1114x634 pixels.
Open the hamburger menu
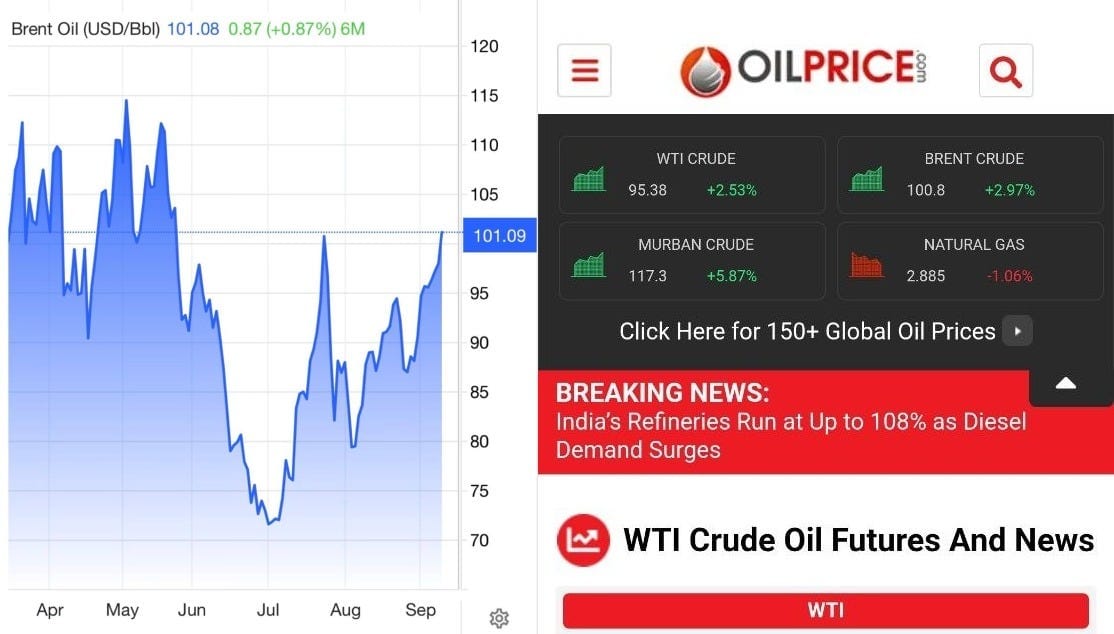(584, 70)
